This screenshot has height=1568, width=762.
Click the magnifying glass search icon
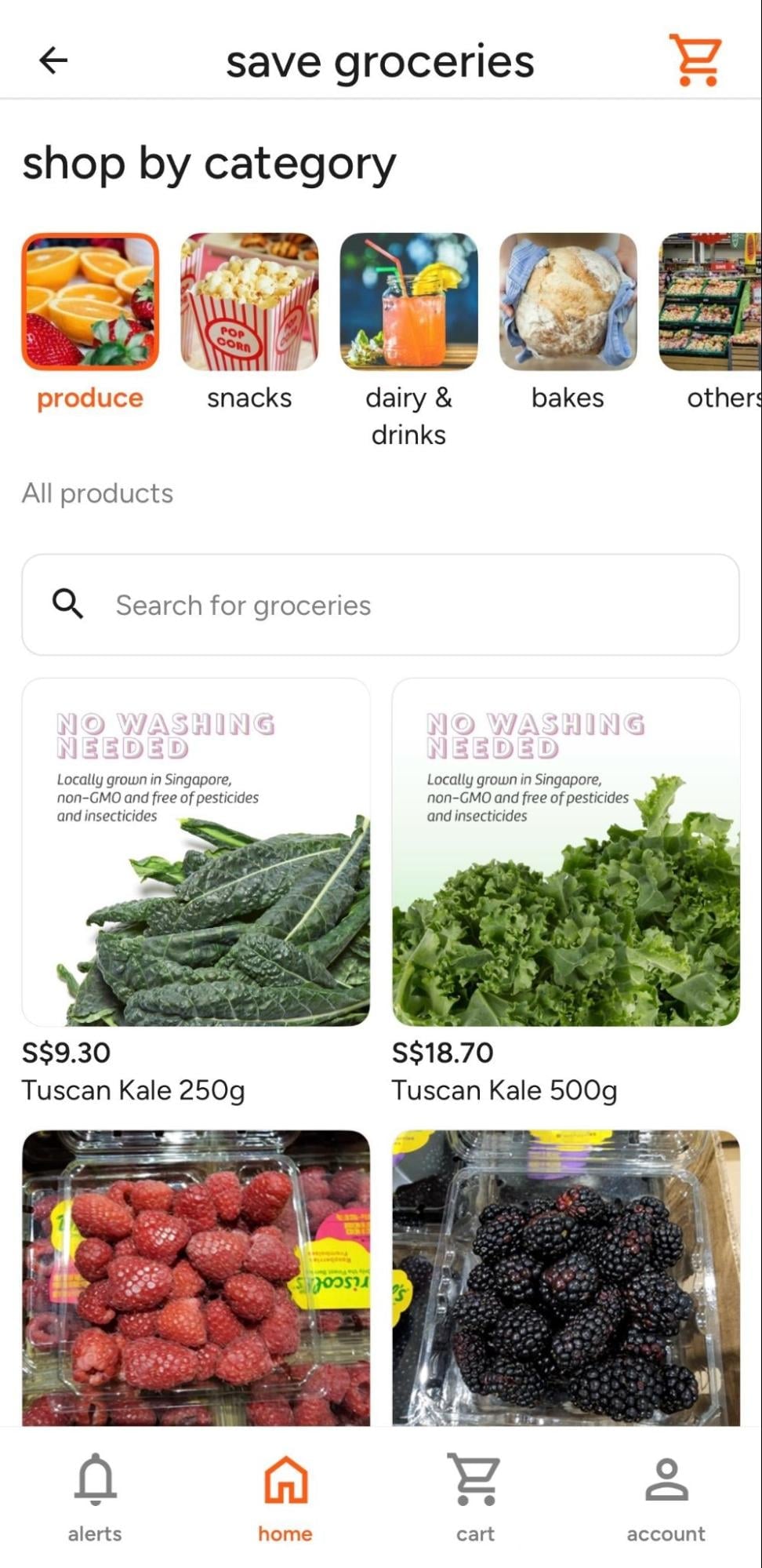point(68,604)
